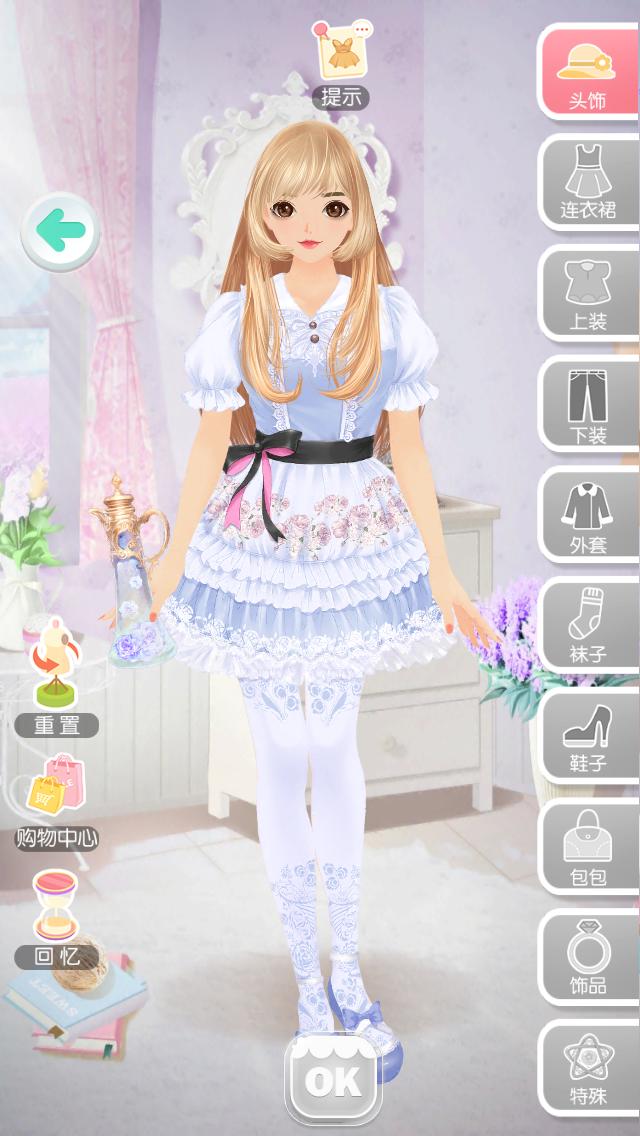Viewport: 640px width, 1136px height.
Task: Open the 提示 hint icon
Action: click(341, 65)
